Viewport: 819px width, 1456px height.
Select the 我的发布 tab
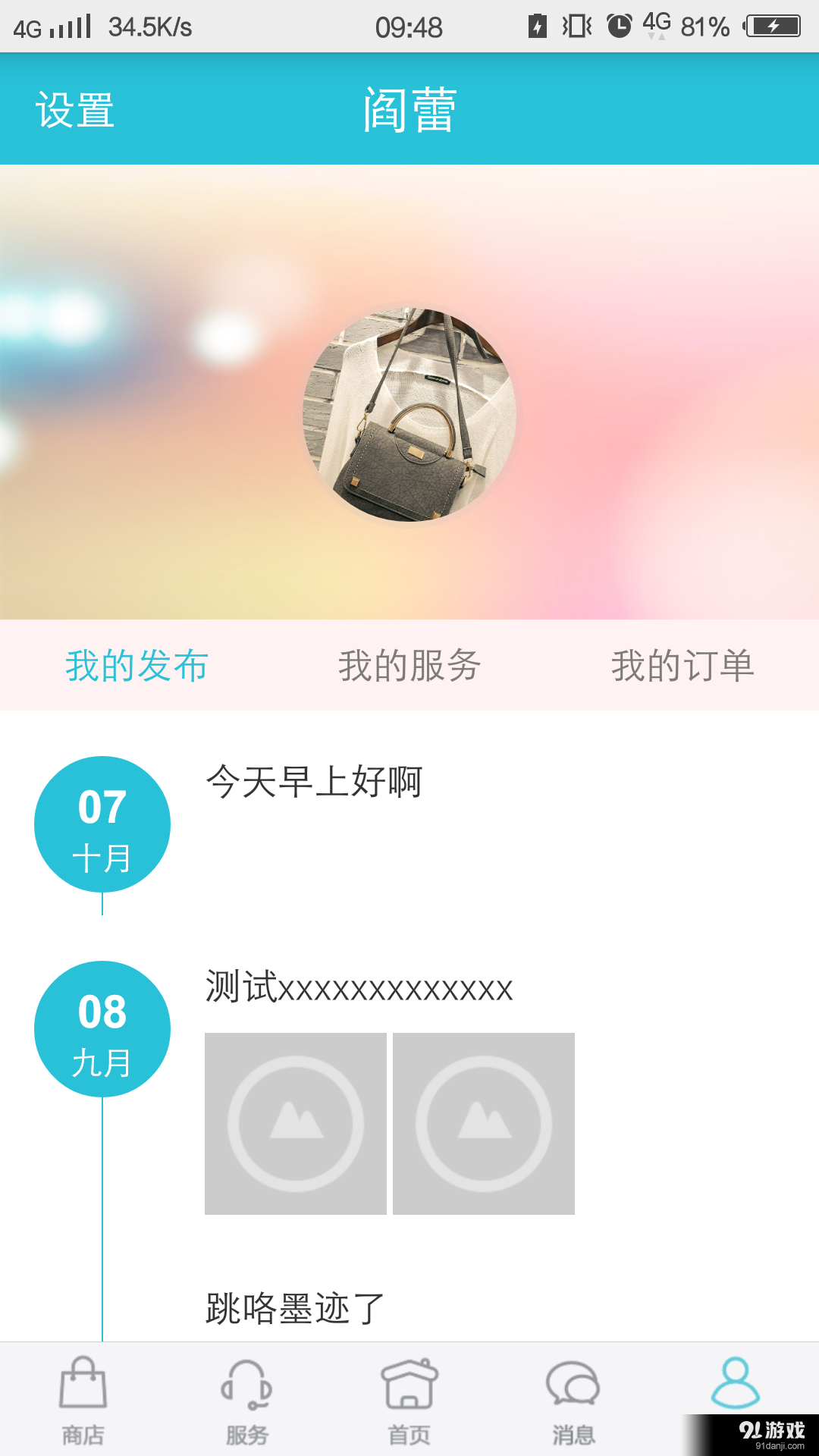point(136,666)
